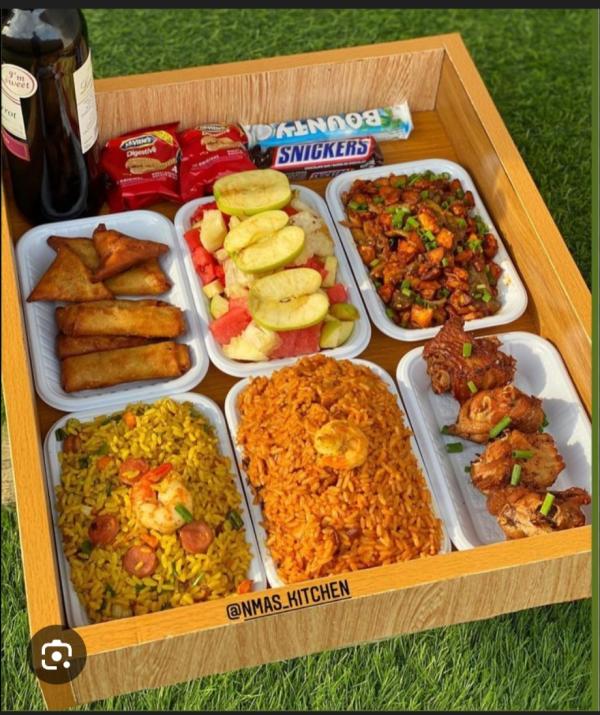Search this image with Google Lens
Image resolution: width=600 pixels, height=715 pixels.
pos(57,655)
